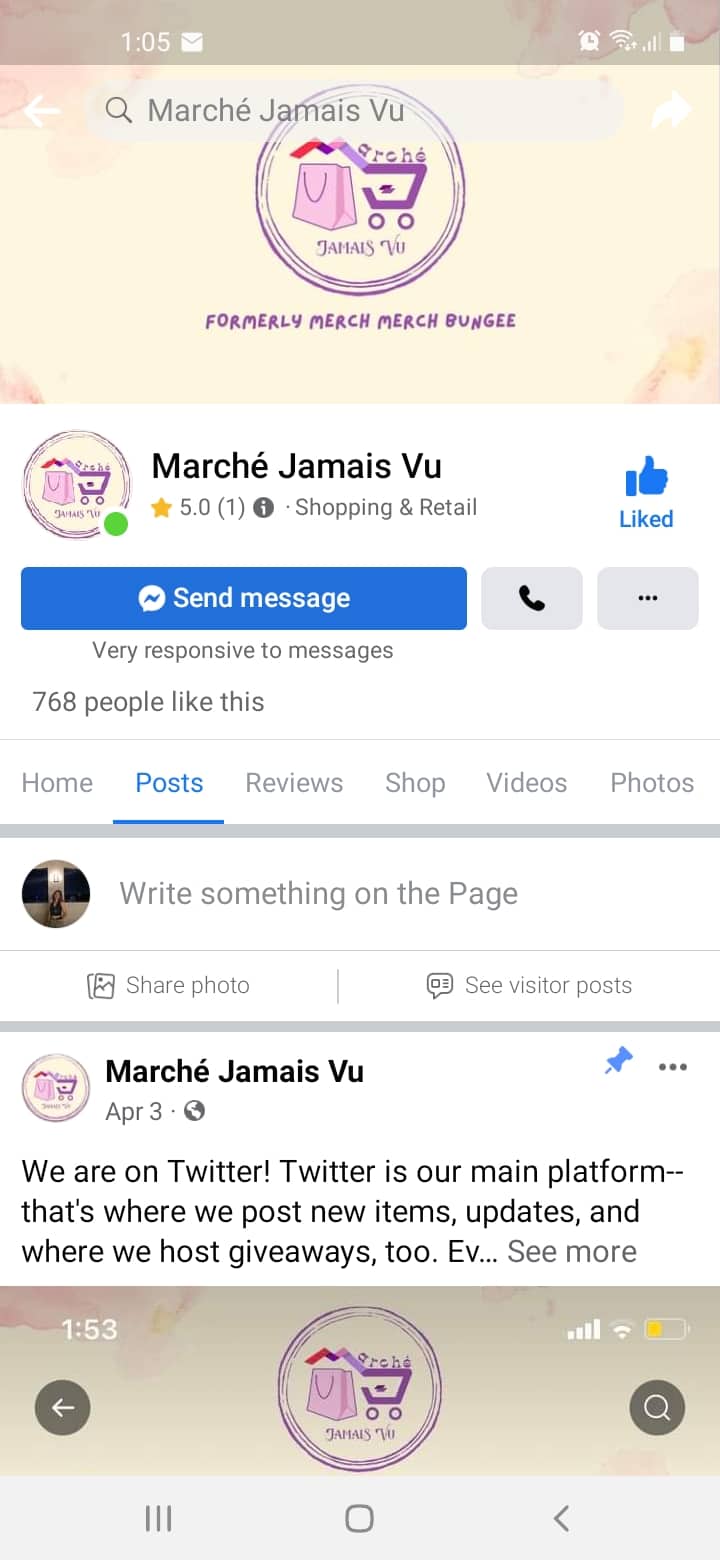Screen dimensions: 720x1560
Task: Switch to the Shop tab
Action: tap(415, 783)
